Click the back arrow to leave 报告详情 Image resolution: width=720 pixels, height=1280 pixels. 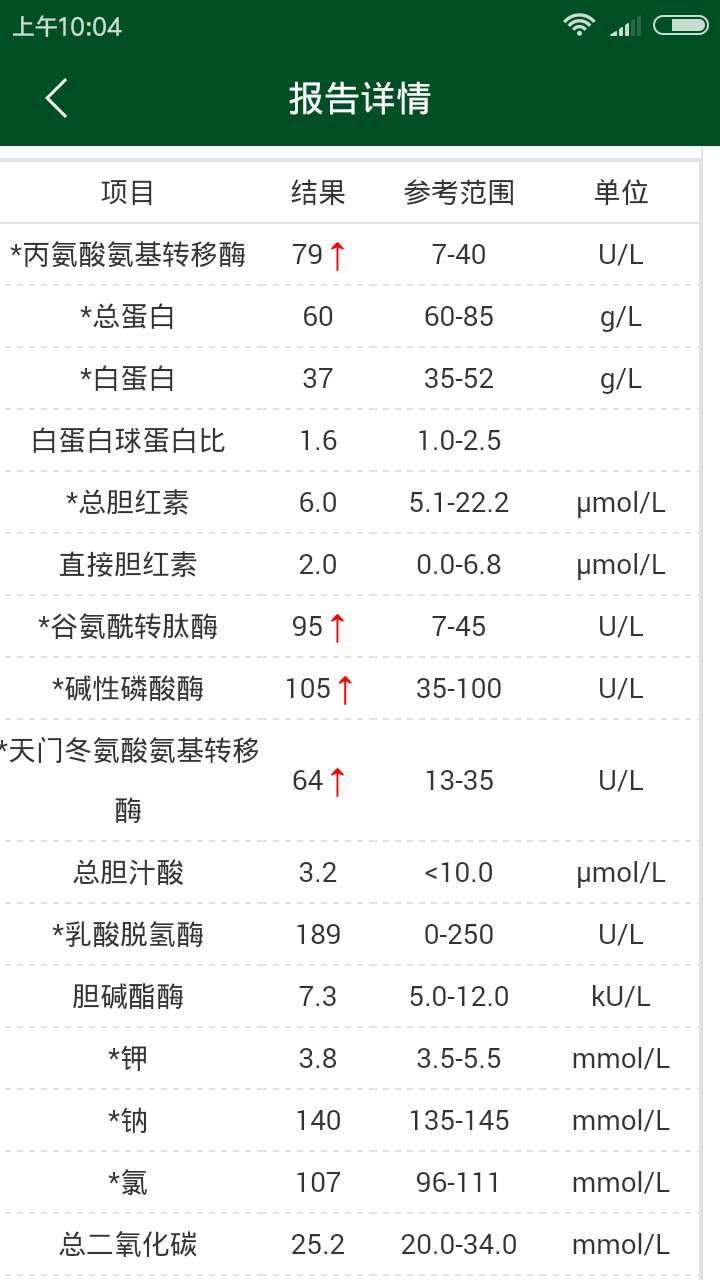55,98
